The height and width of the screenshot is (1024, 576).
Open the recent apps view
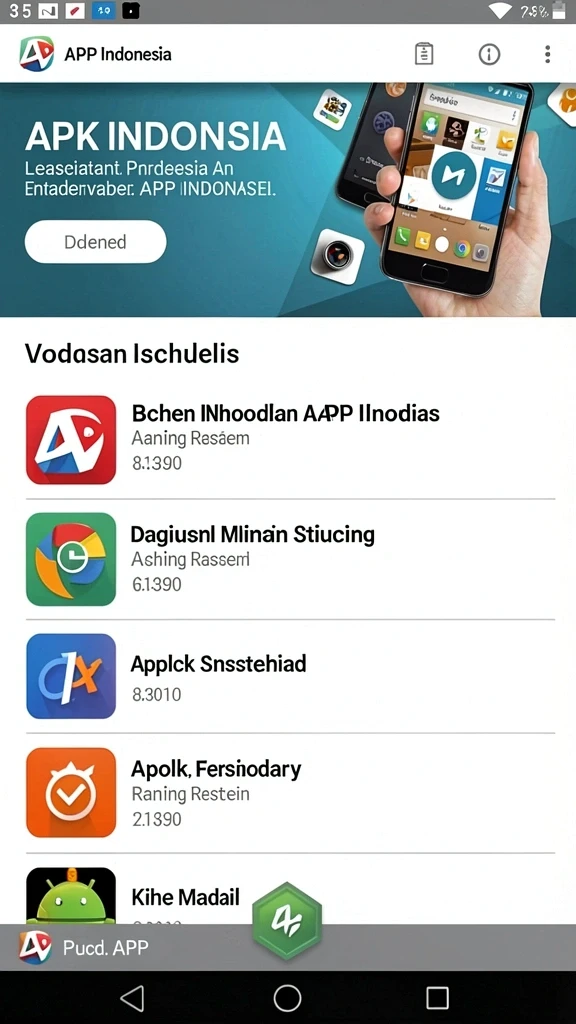(x=437, y=998)
